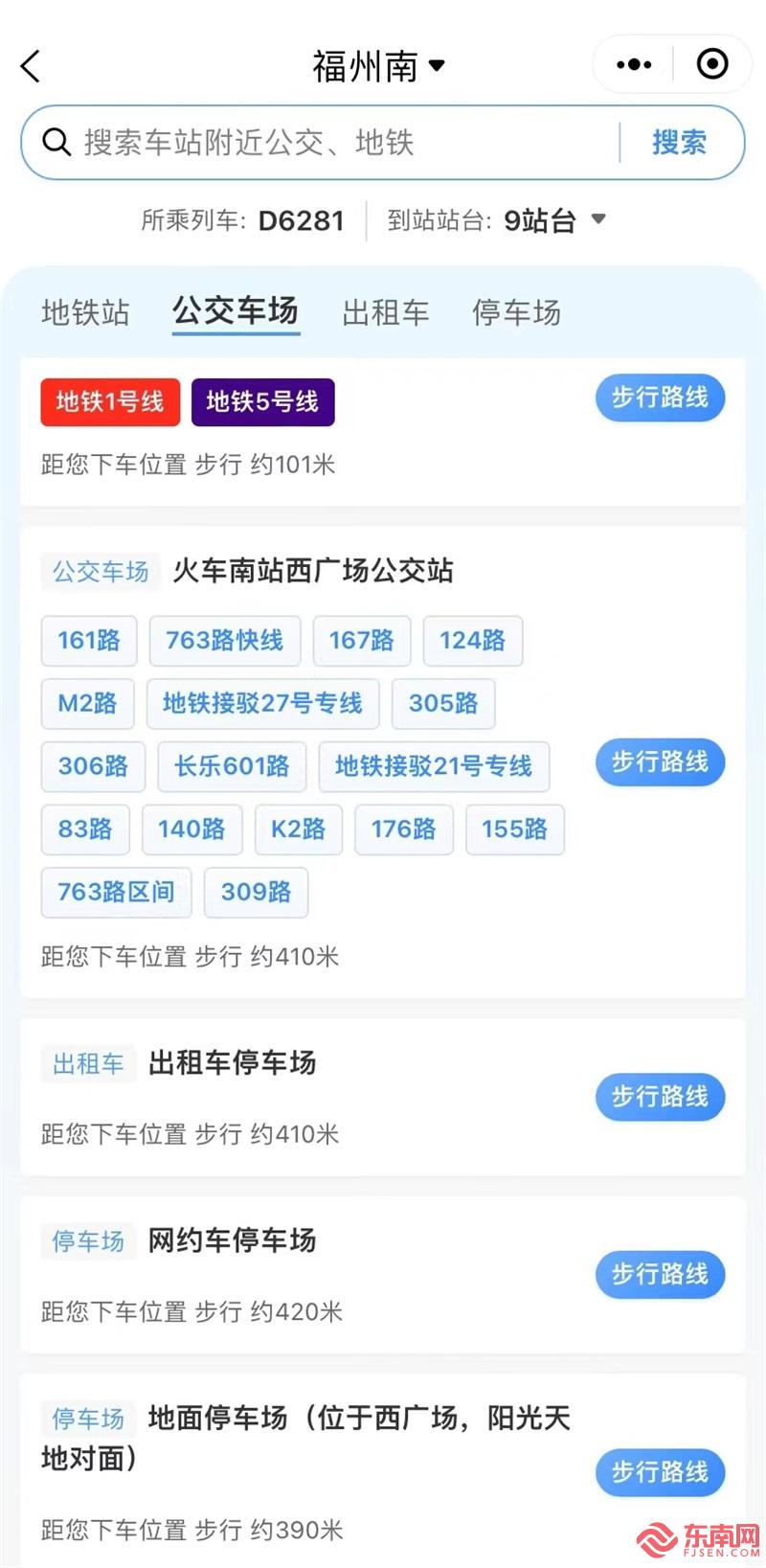This screenshot has width=766, height=1568.
Task: Tap the station search input field
Action: click(x=326, y=143)
